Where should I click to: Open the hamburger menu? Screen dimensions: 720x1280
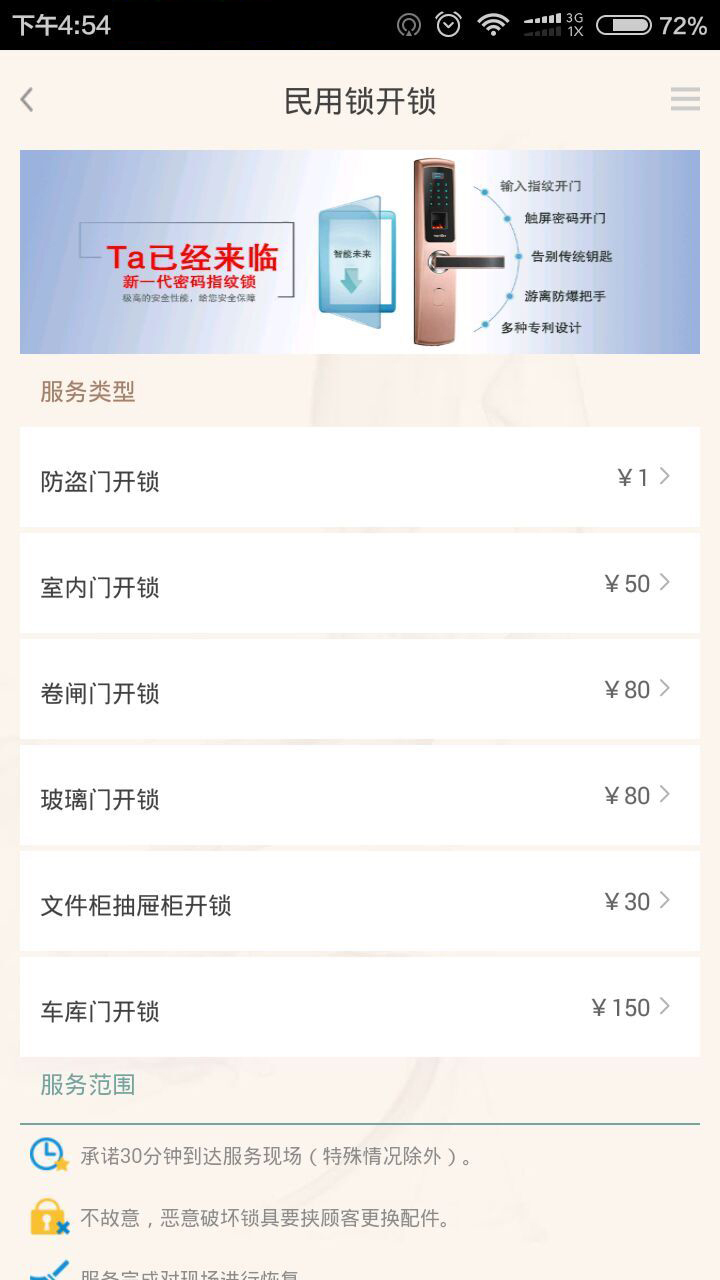point(685,99)
